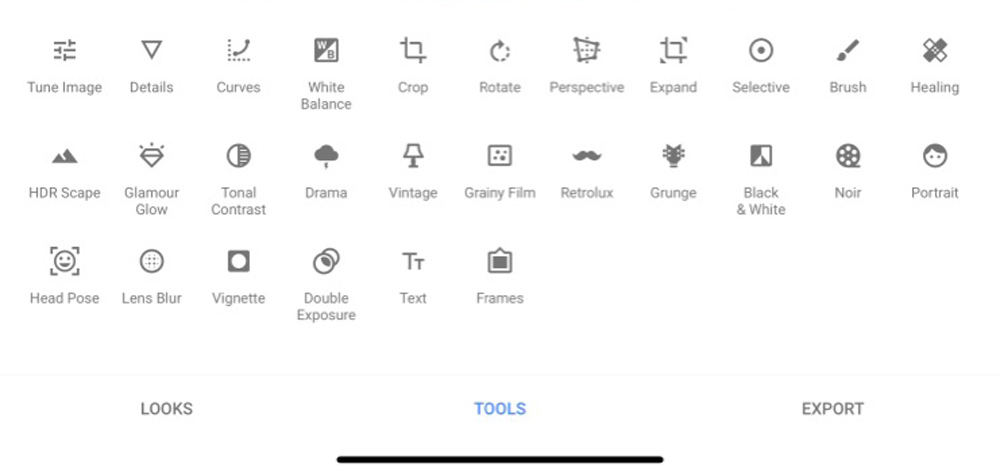Viewport: 1000px width, 472px height.
Task: Add a Vignette effect
Action: coord(238,263)
